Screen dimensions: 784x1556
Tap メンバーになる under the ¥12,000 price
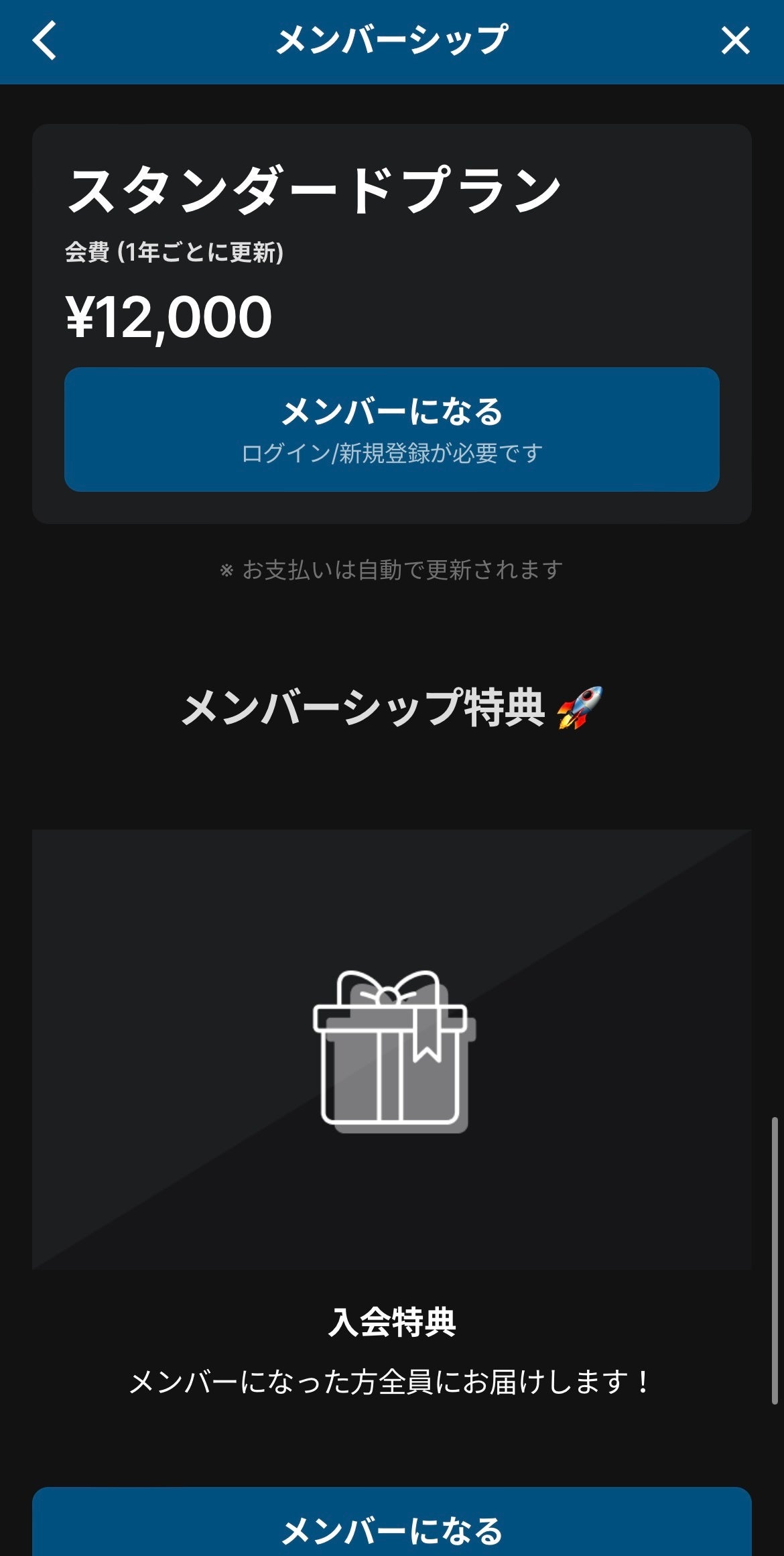pyautogui.click(x=392, y=429)
